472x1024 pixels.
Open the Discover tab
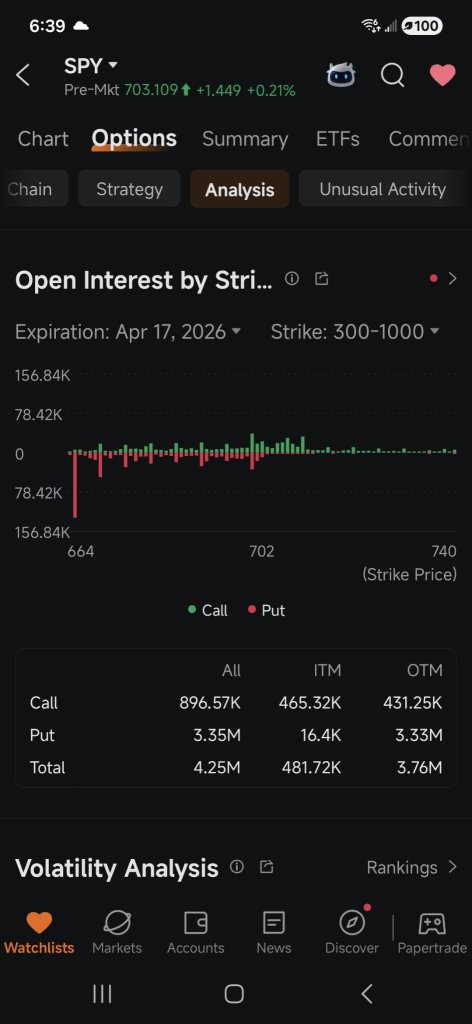tap(352, 932)
